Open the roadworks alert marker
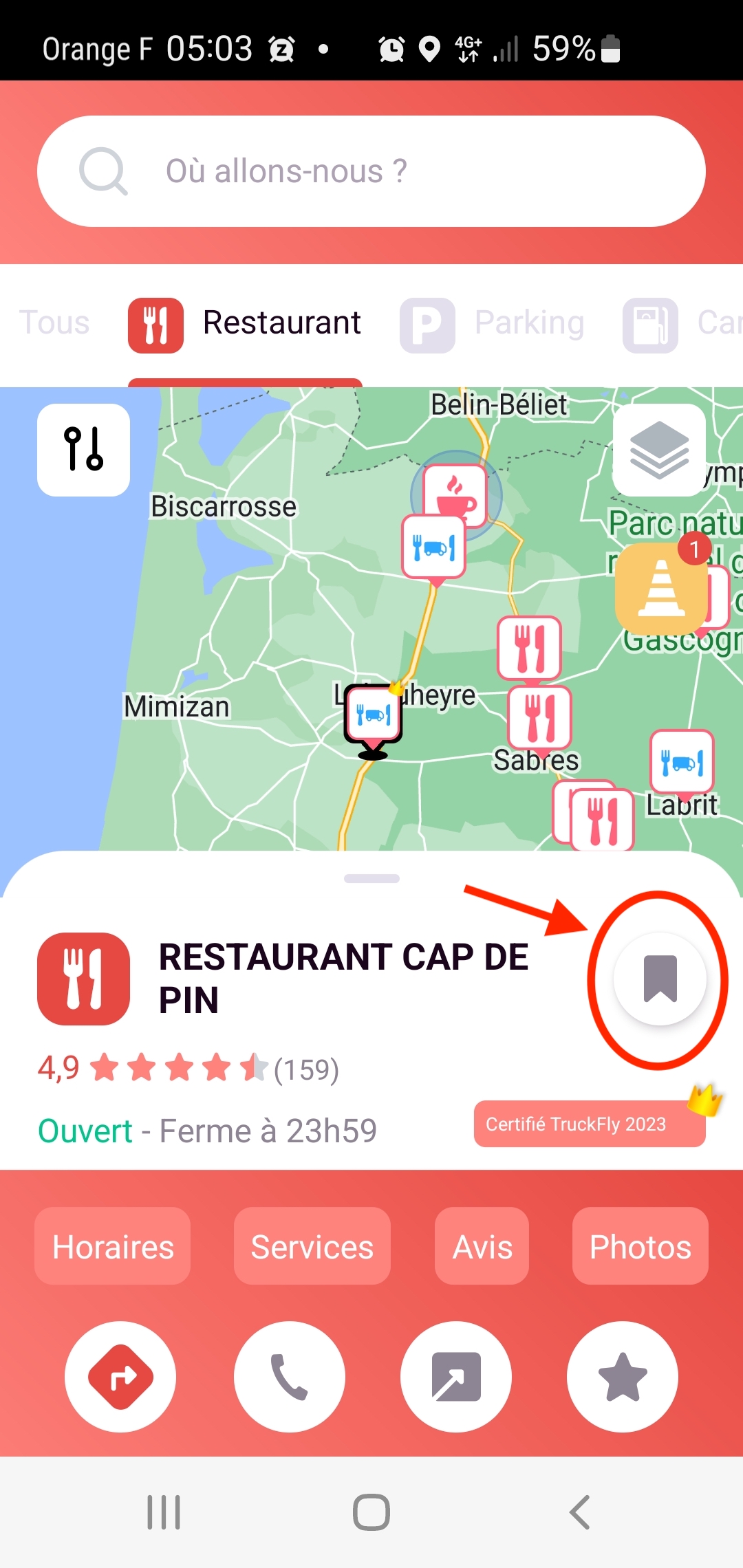 pyautogui.click(x=661, y=589)
